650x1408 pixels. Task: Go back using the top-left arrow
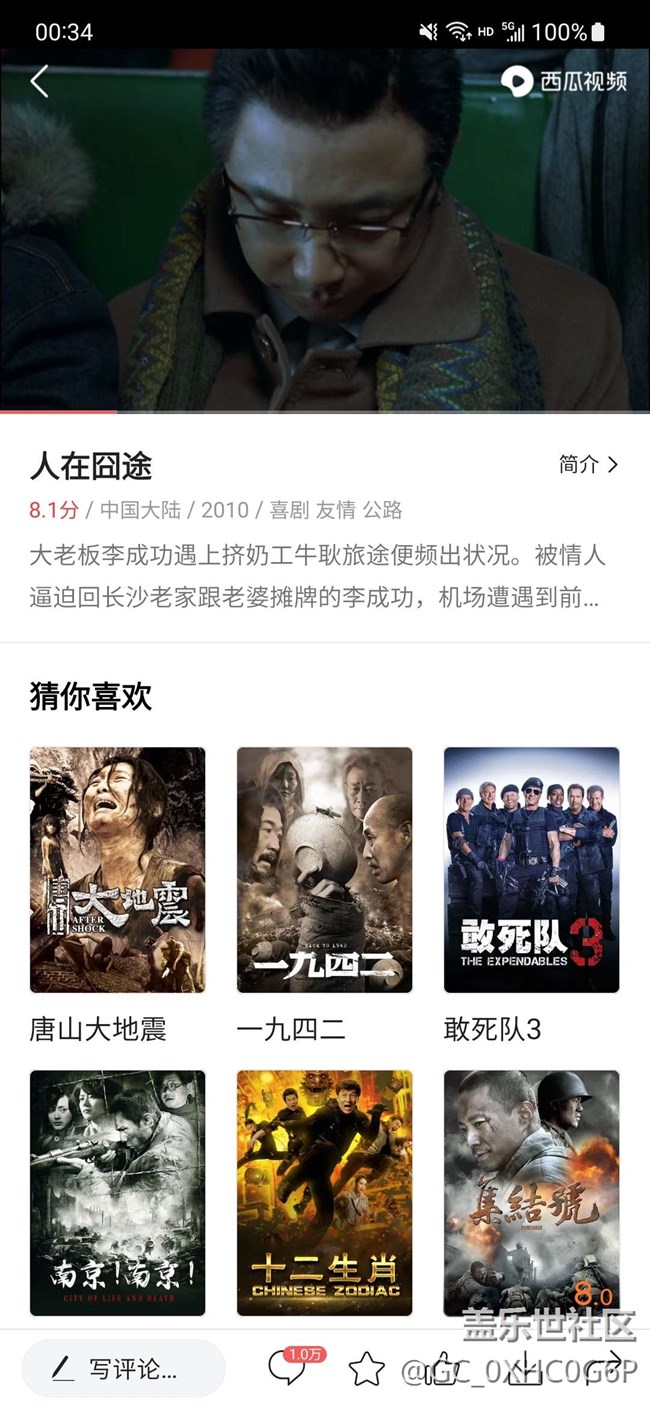pyautogui.click(x=39, y=81)
